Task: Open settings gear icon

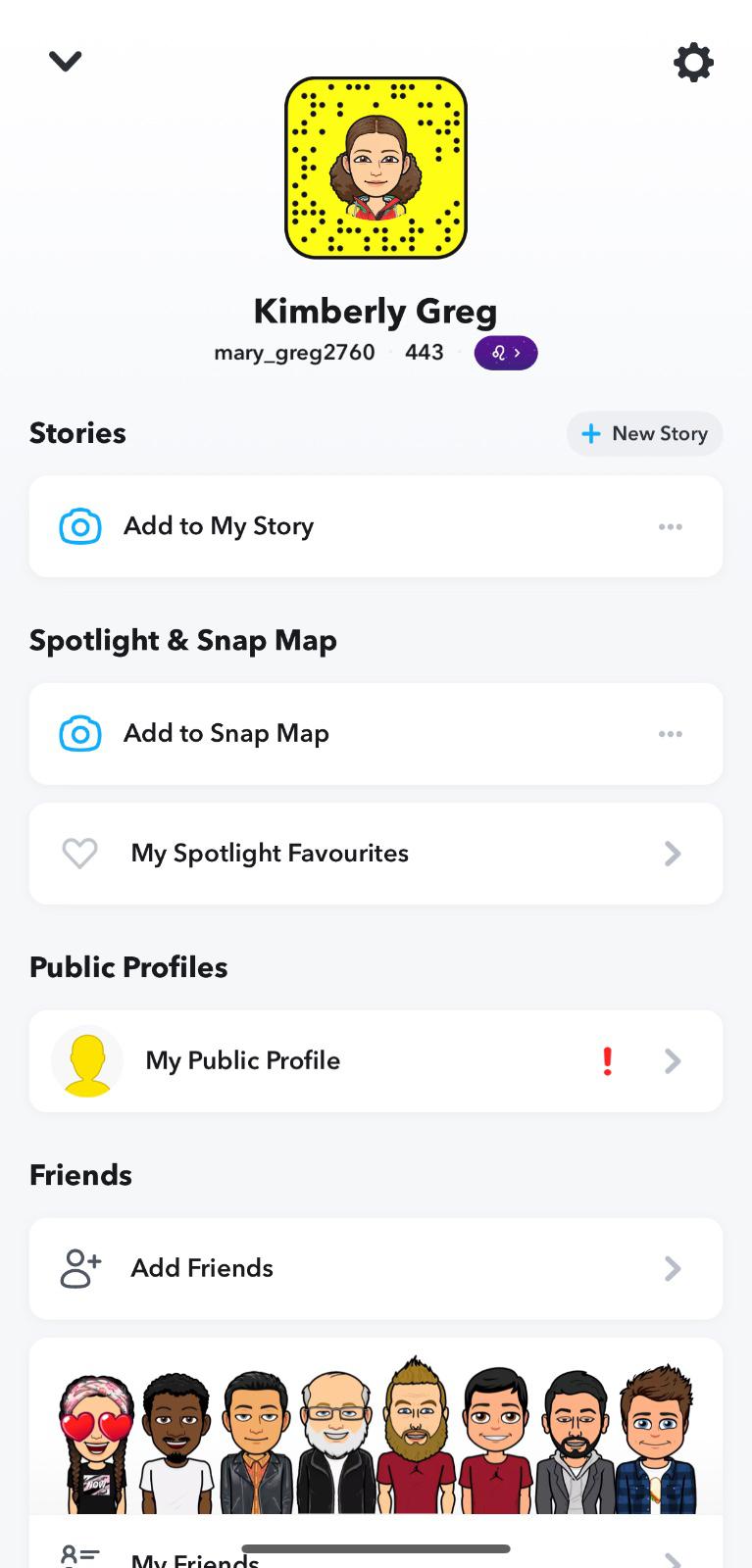Action: [x=693, y=63]
